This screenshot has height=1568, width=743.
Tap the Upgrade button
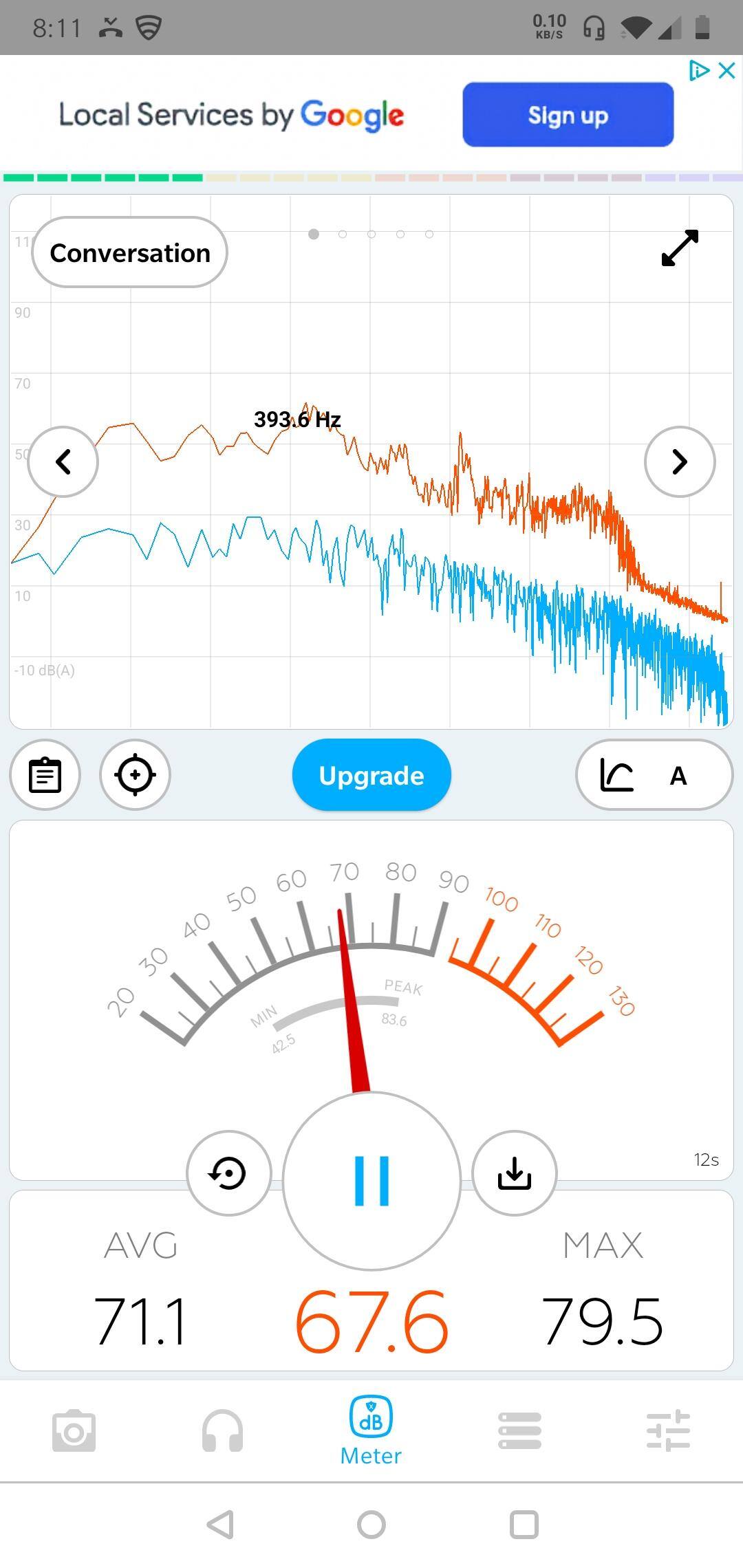pyautogui.click(x=371, y=775)
